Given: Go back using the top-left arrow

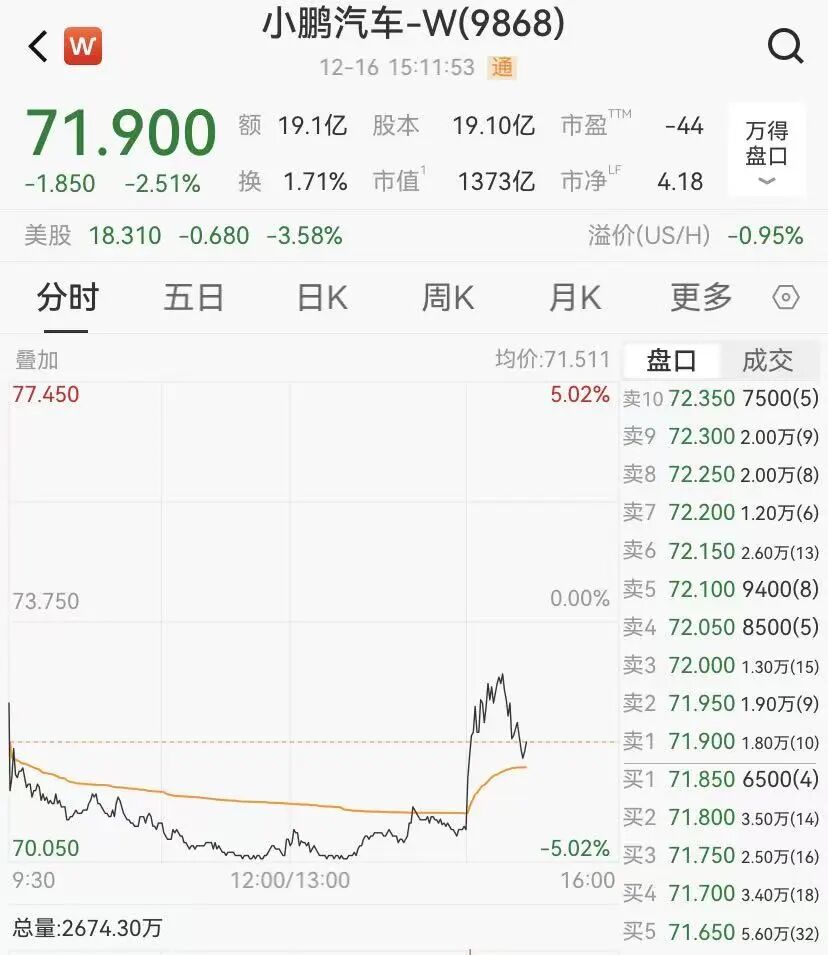Looking at the screenshot, I should (38, 46).
